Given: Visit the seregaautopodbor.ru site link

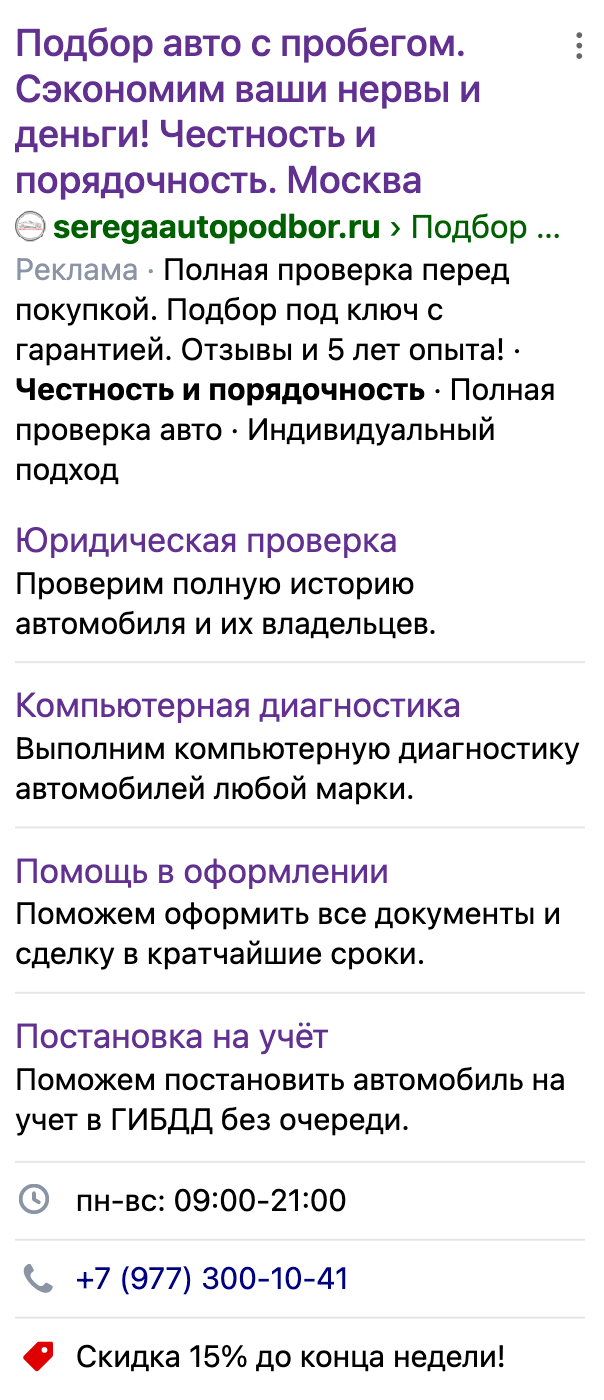Looking at the screenshot, I should point(217,228).
